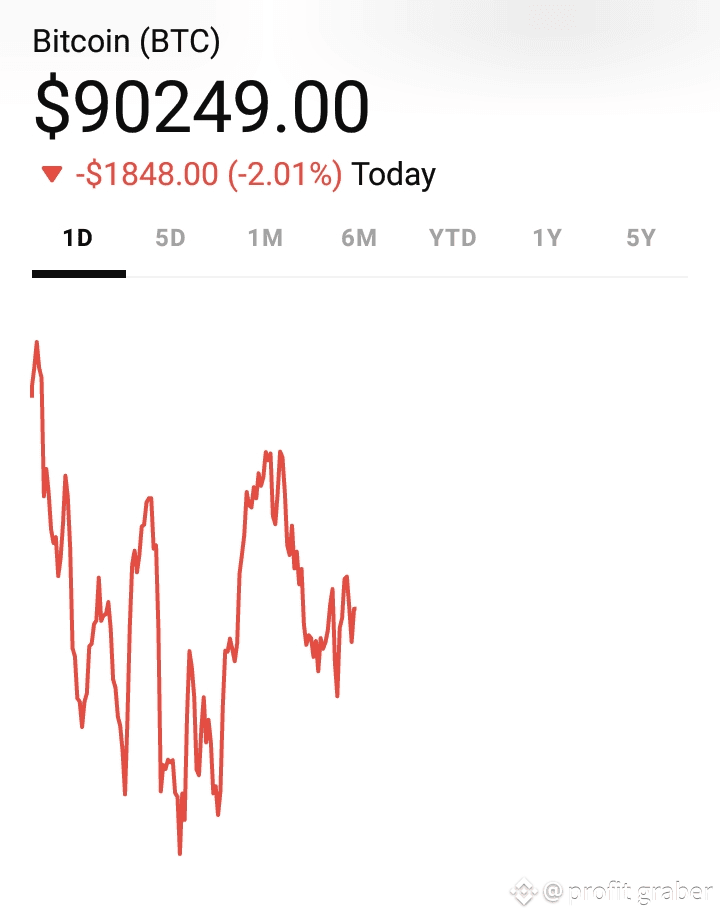Open the 1Y chart tab
Image resolution: width=720 pixels, height=917 pixels.
[x=547, y=239]
